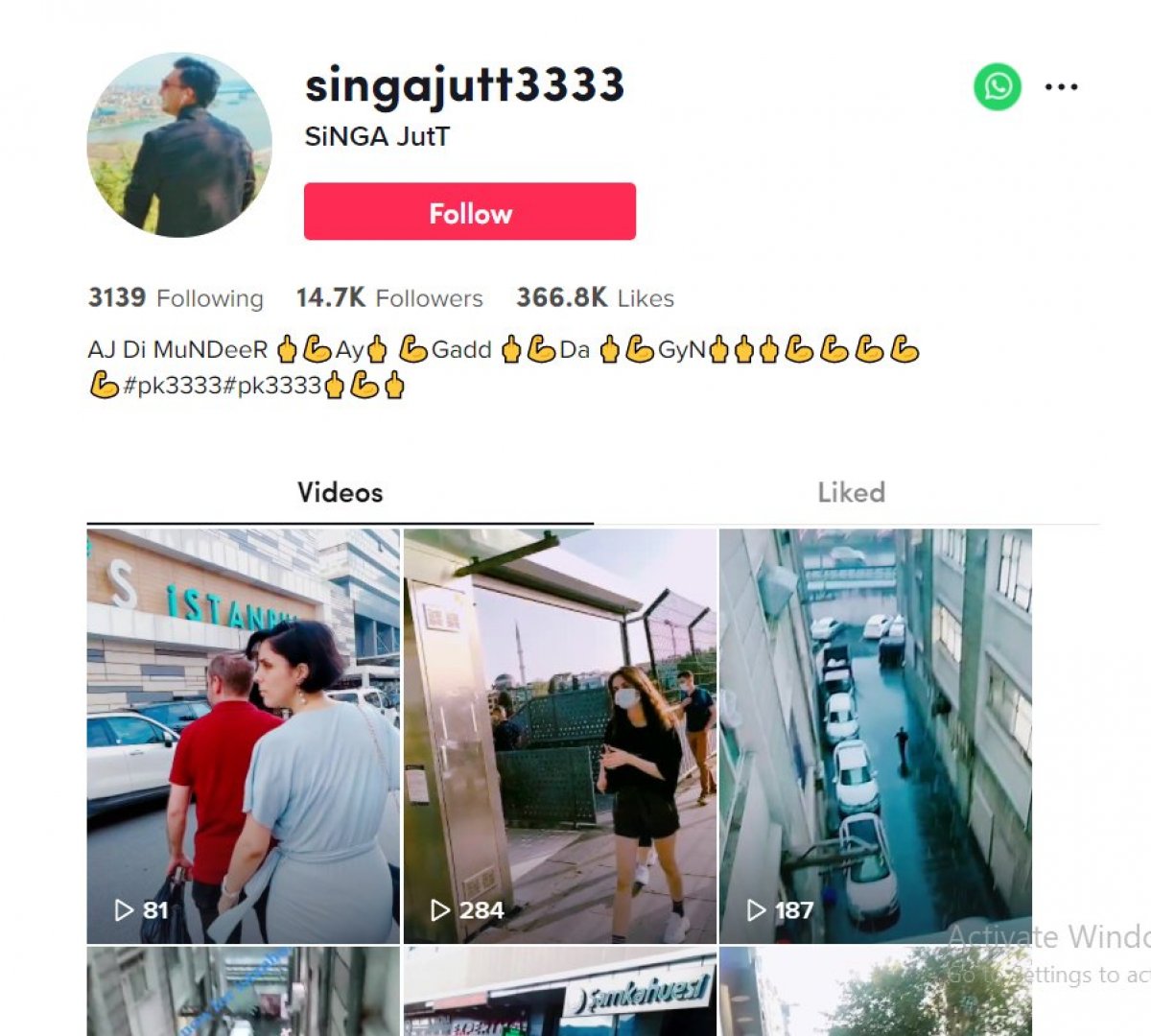
Task: Switch to the Liked tab
Action: tap(850, 493)
